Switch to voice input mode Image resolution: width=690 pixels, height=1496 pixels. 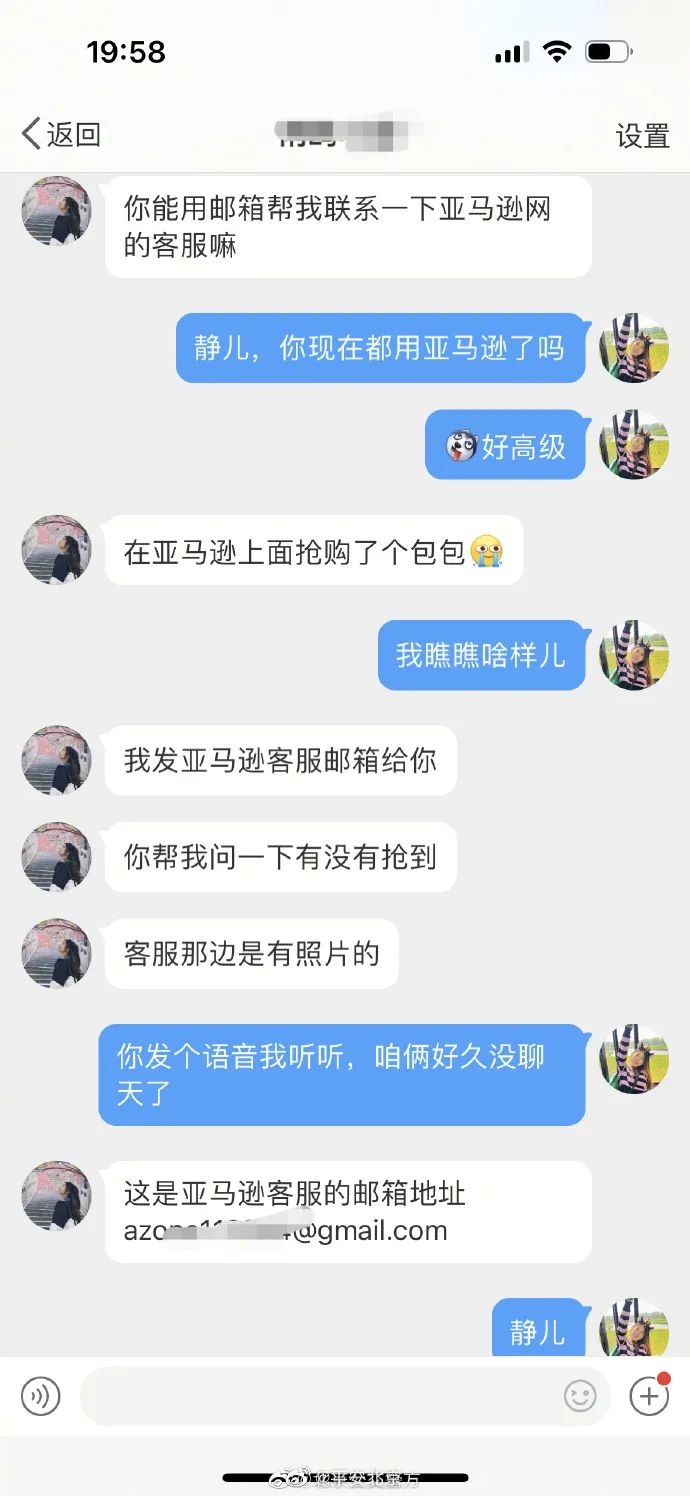(x=41, y=1396)
